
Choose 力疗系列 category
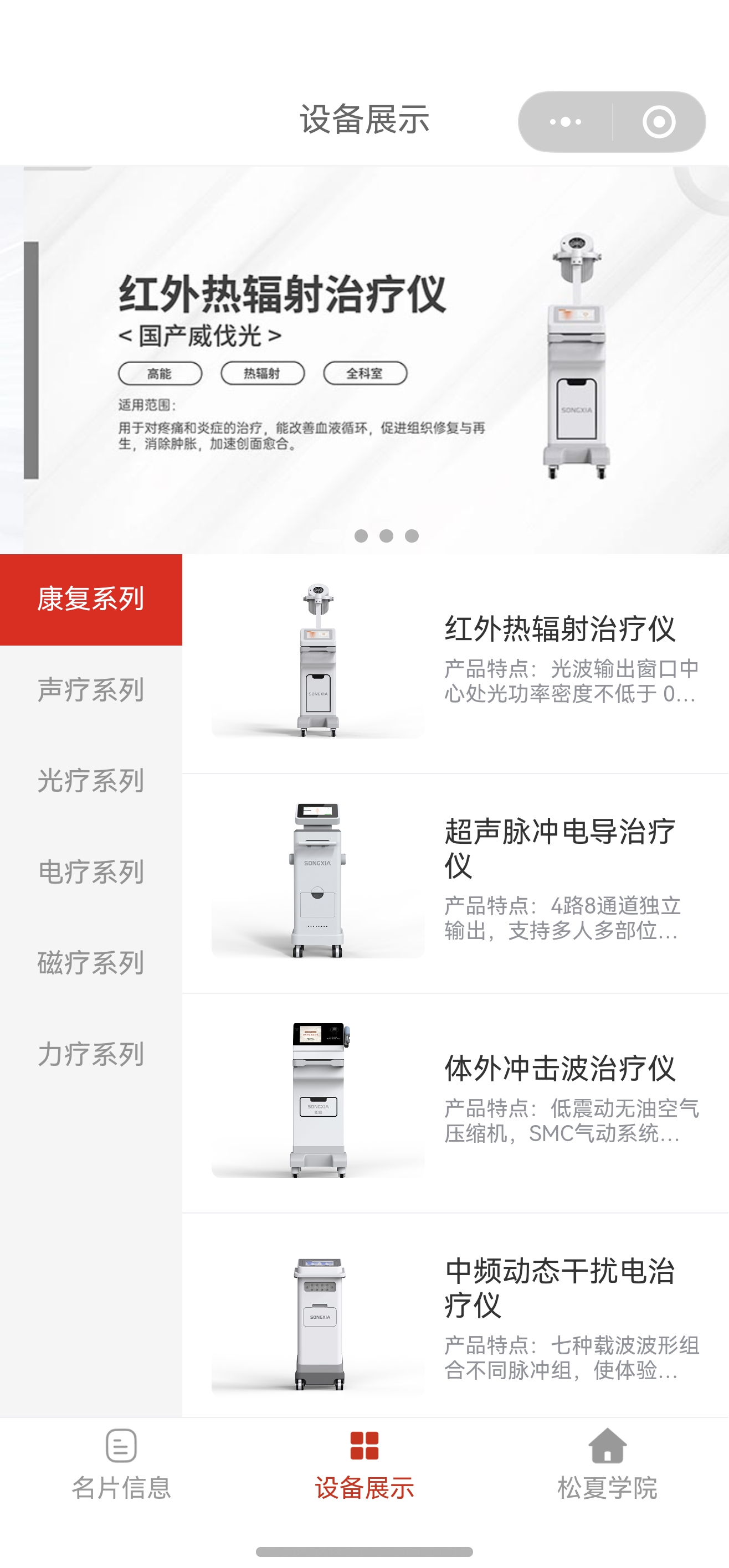(91, 1054)
